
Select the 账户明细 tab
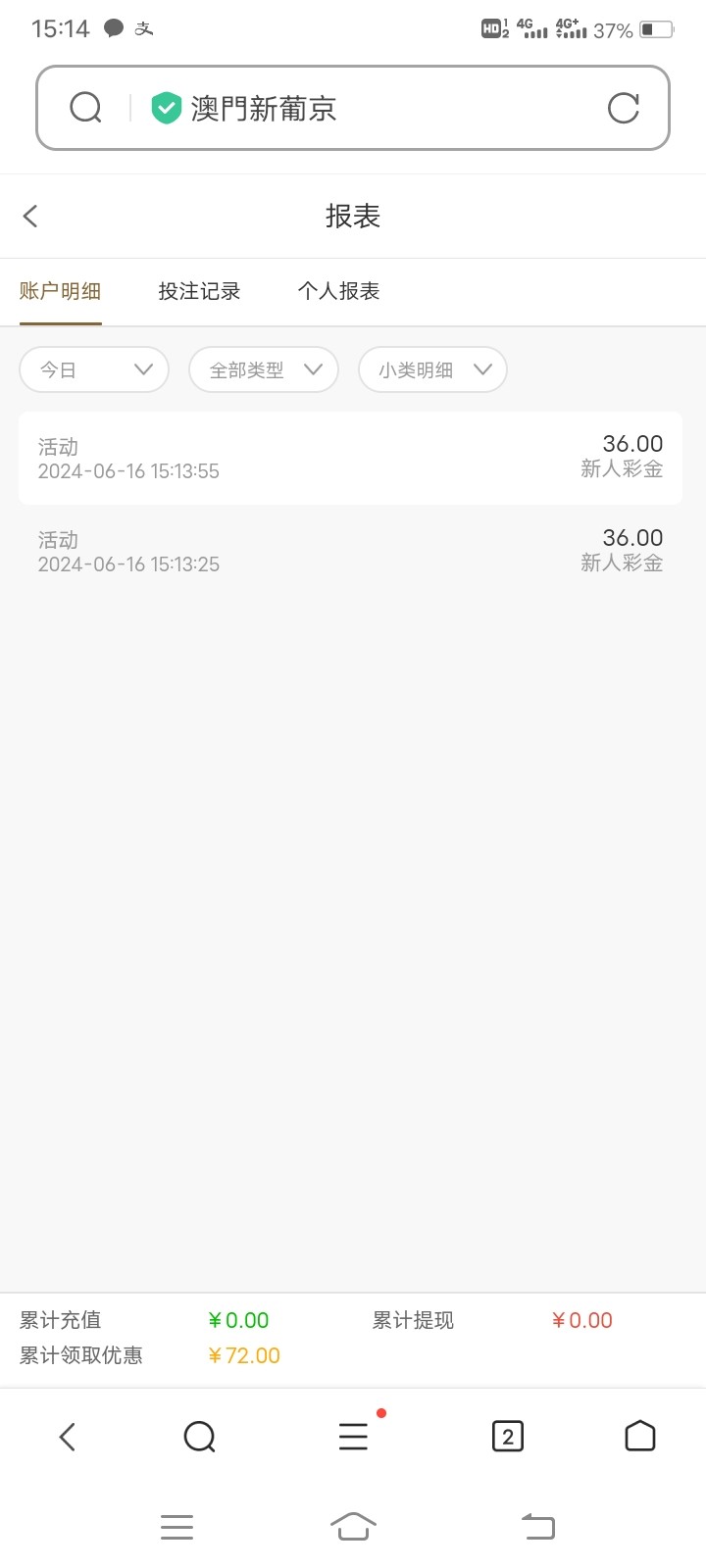[60, 291]
